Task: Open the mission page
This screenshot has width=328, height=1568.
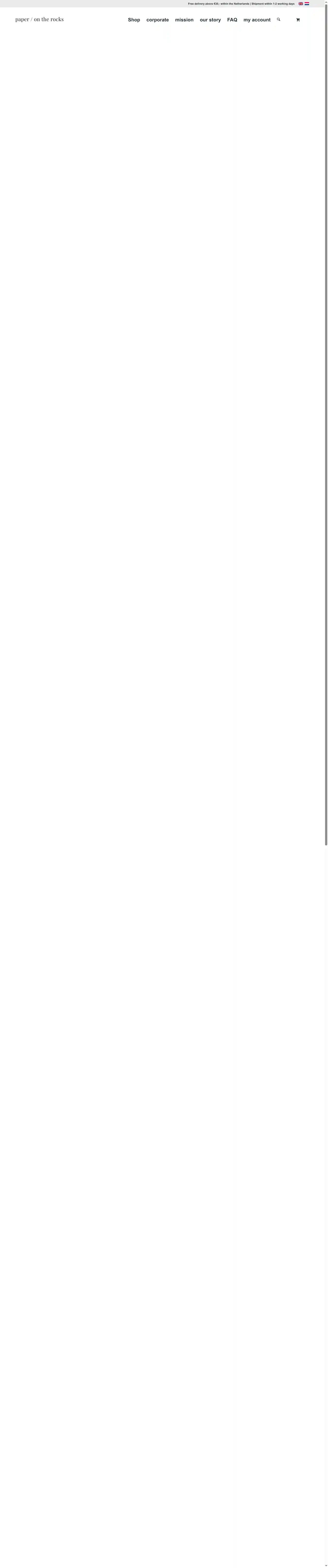Action: tap(184, 20)
